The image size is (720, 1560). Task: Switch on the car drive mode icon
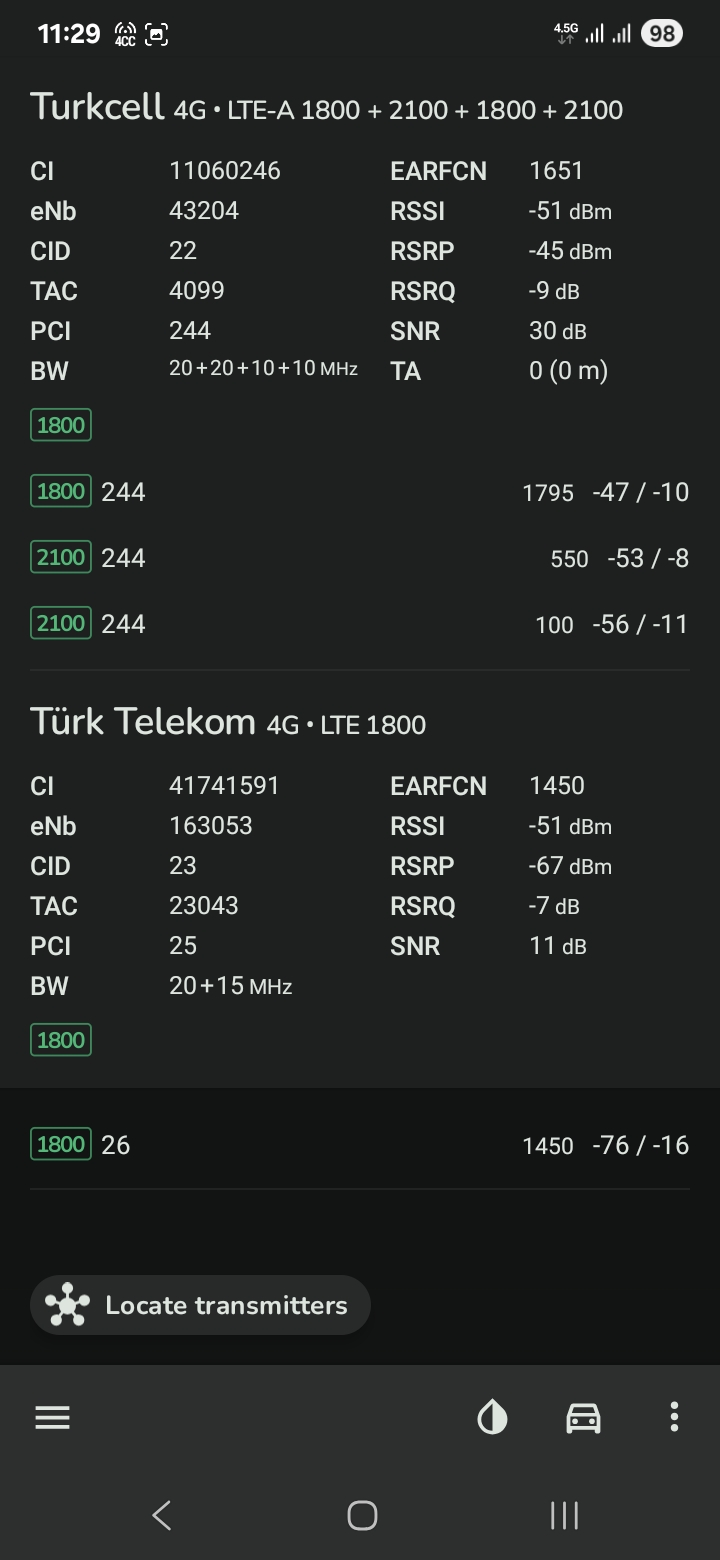click(x=583, y=1417)
